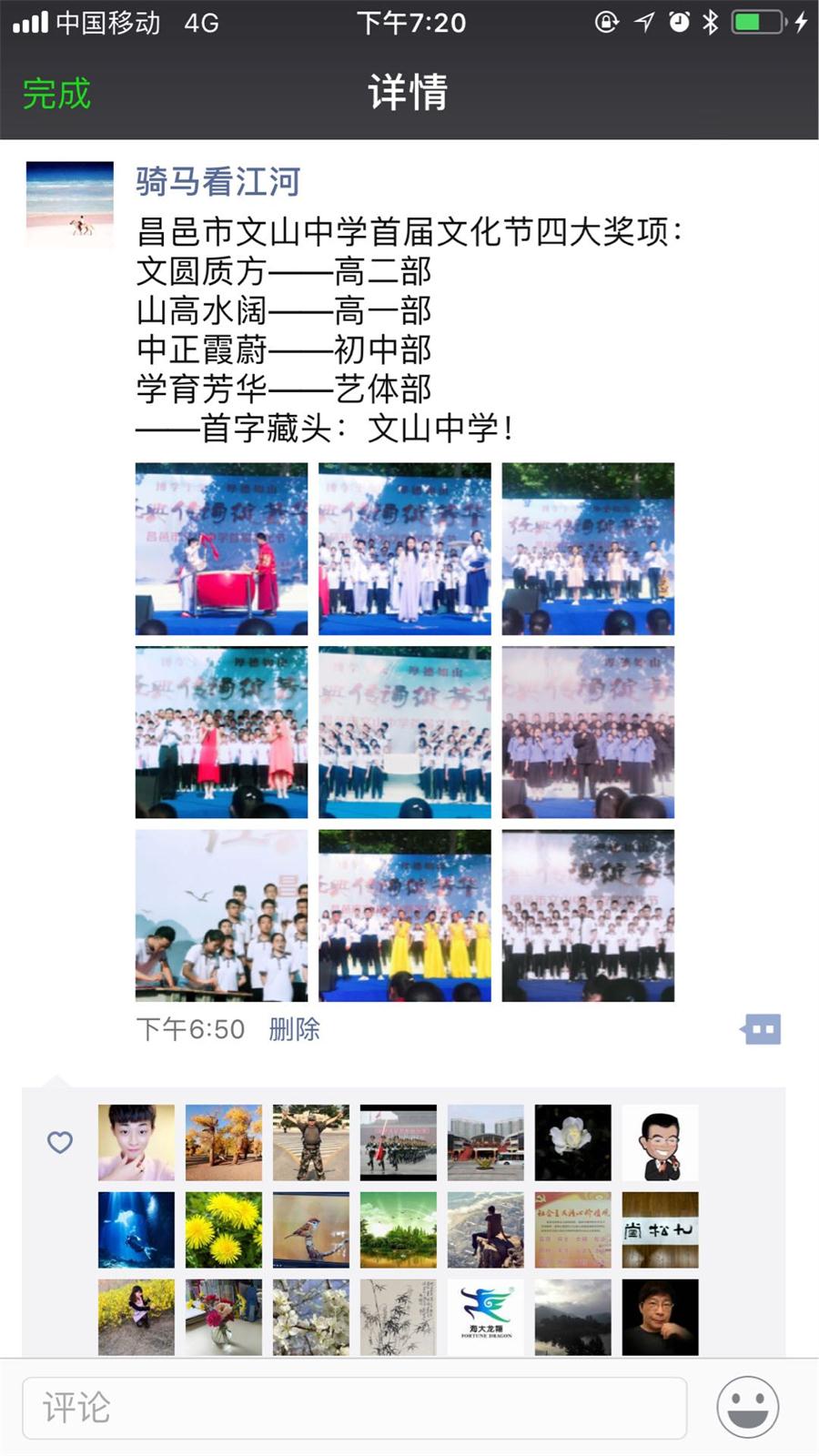Delete this post via 删除
Viewport: 819px width, 1456px height.
tap(294, 1029)
